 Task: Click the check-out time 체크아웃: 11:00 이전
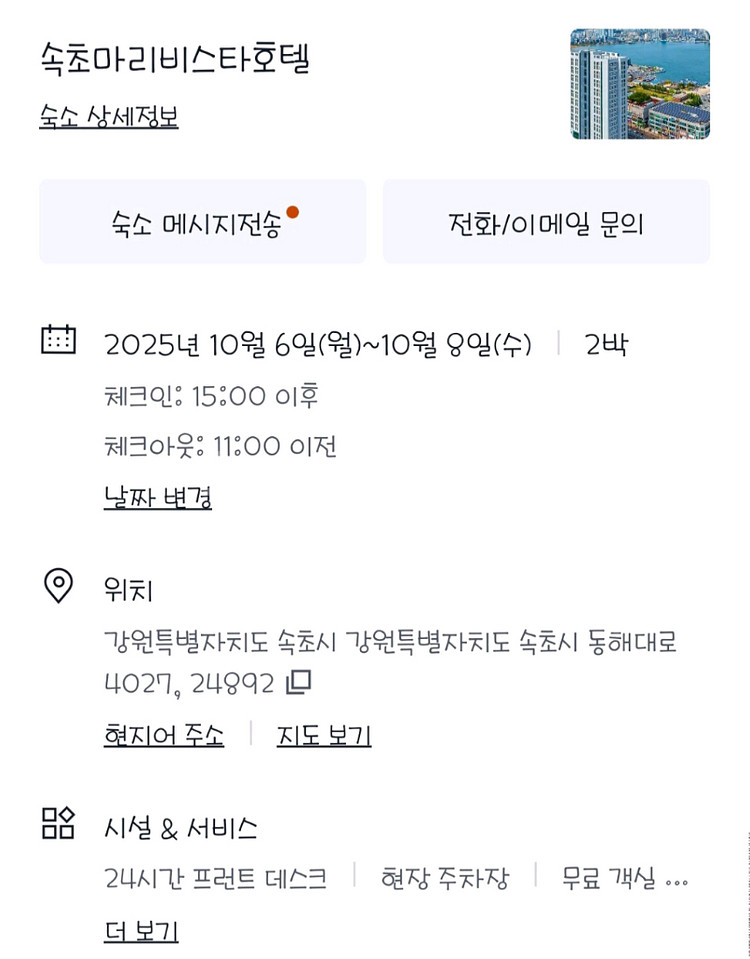tap(222, 446)
